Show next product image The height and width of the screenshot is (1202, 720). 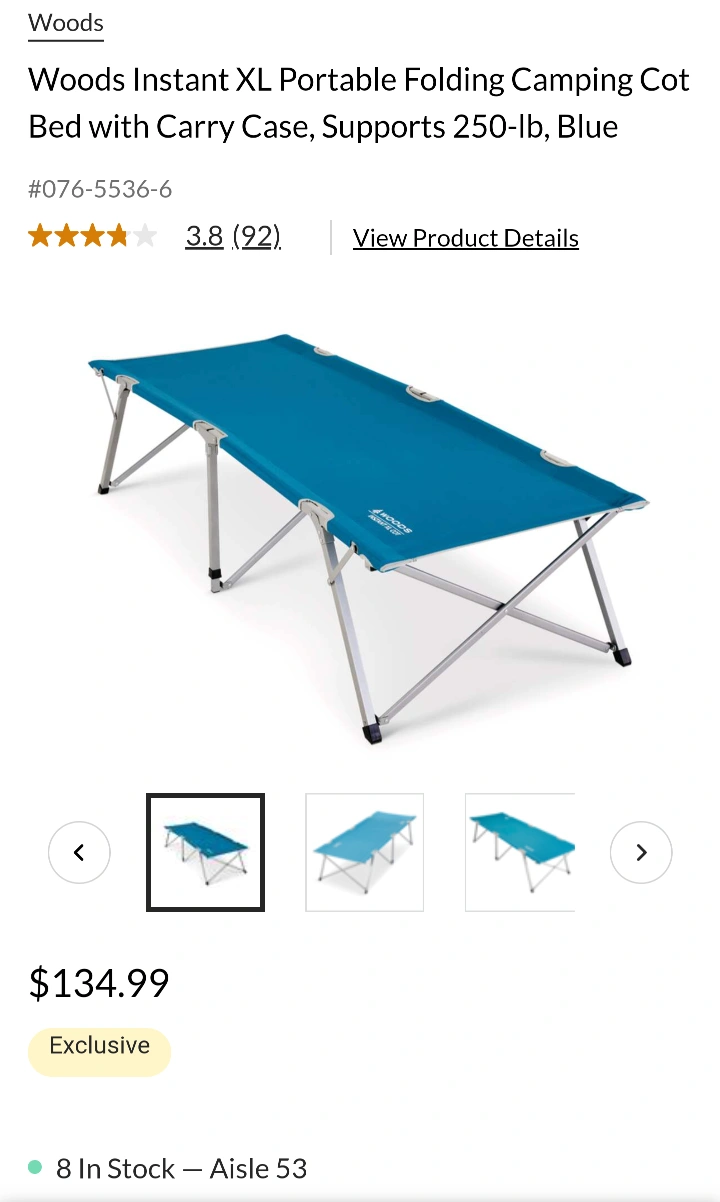(x=641, y=852)
